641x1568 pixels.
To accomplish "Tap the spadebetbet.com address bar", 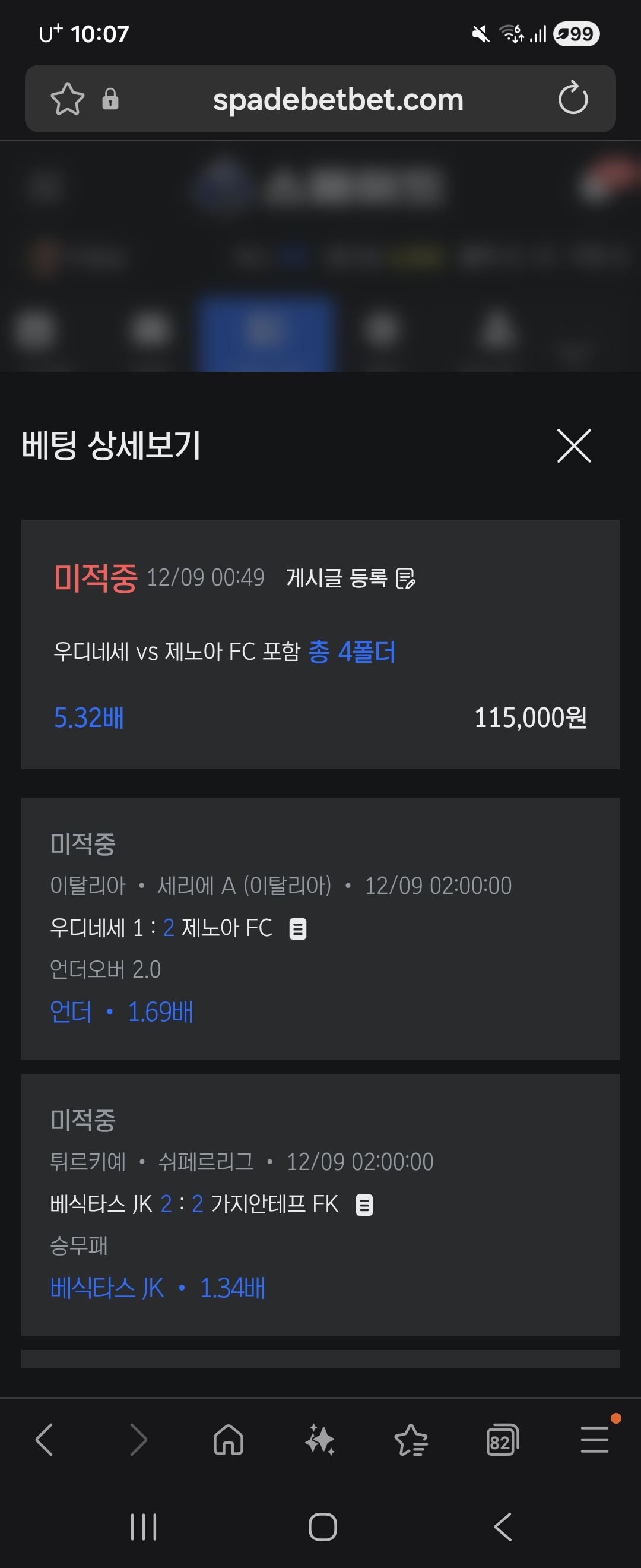I will (338, 99).
